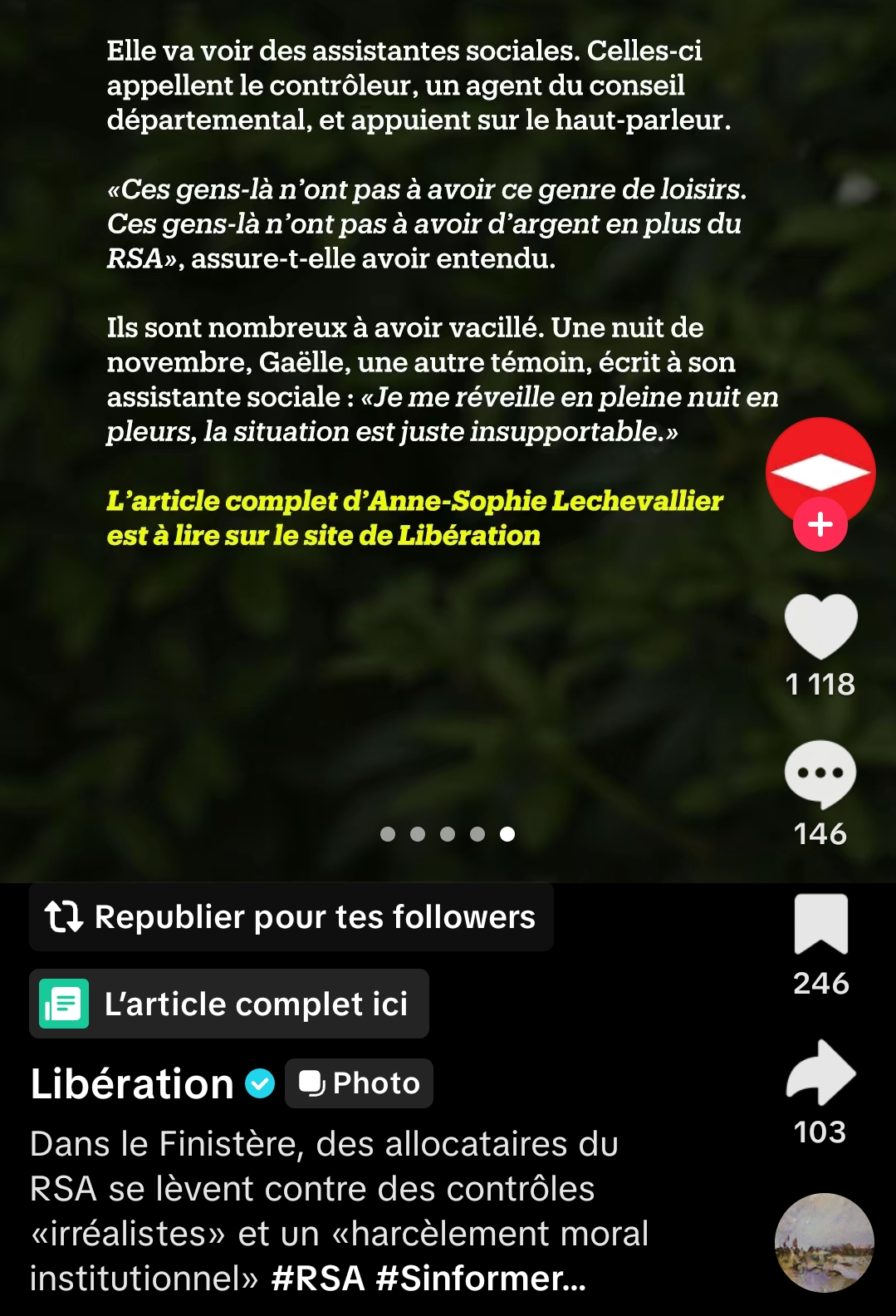Screen dimensions: 896x1316
Task: Follow Libération with the plus button
Action: click(820, 525)
